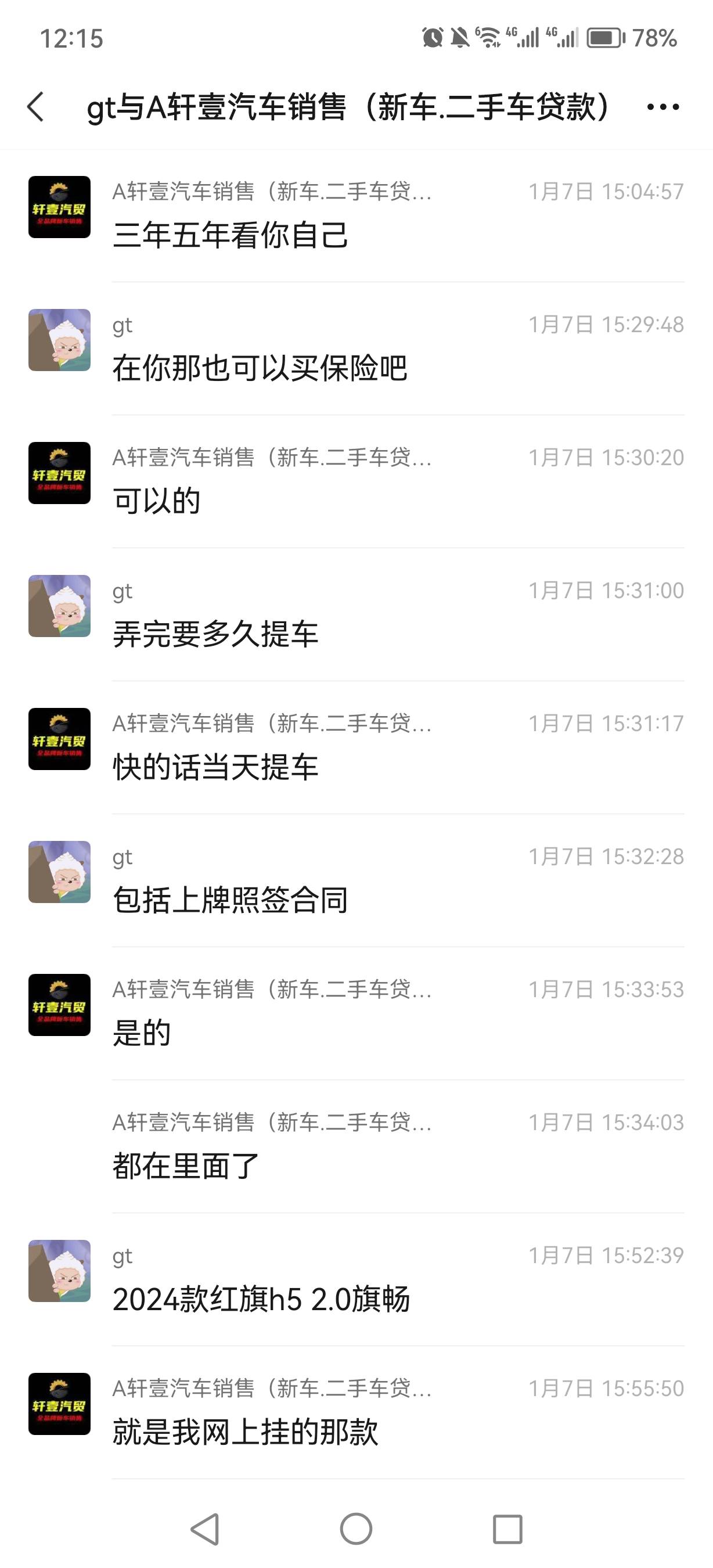Open the '是的' message

coord(142,1033)
